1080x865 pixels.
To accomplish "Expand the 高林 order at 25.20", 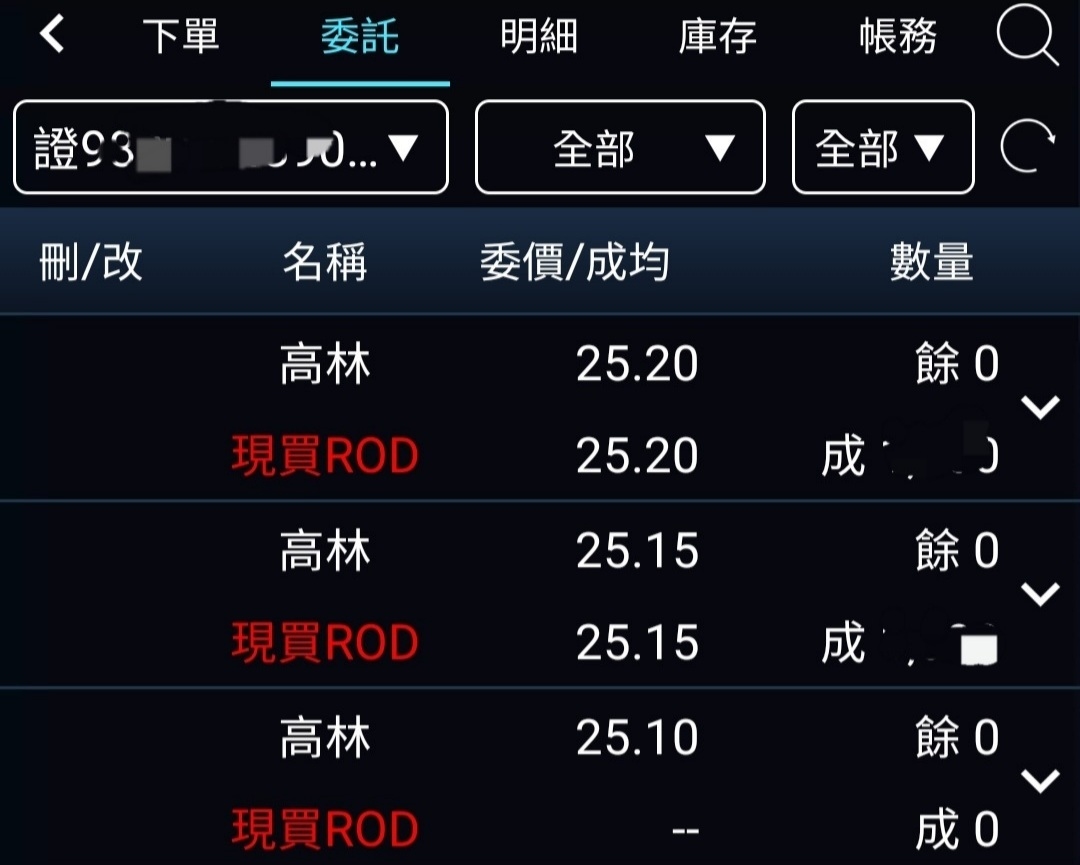I will tap(1040, 407).
